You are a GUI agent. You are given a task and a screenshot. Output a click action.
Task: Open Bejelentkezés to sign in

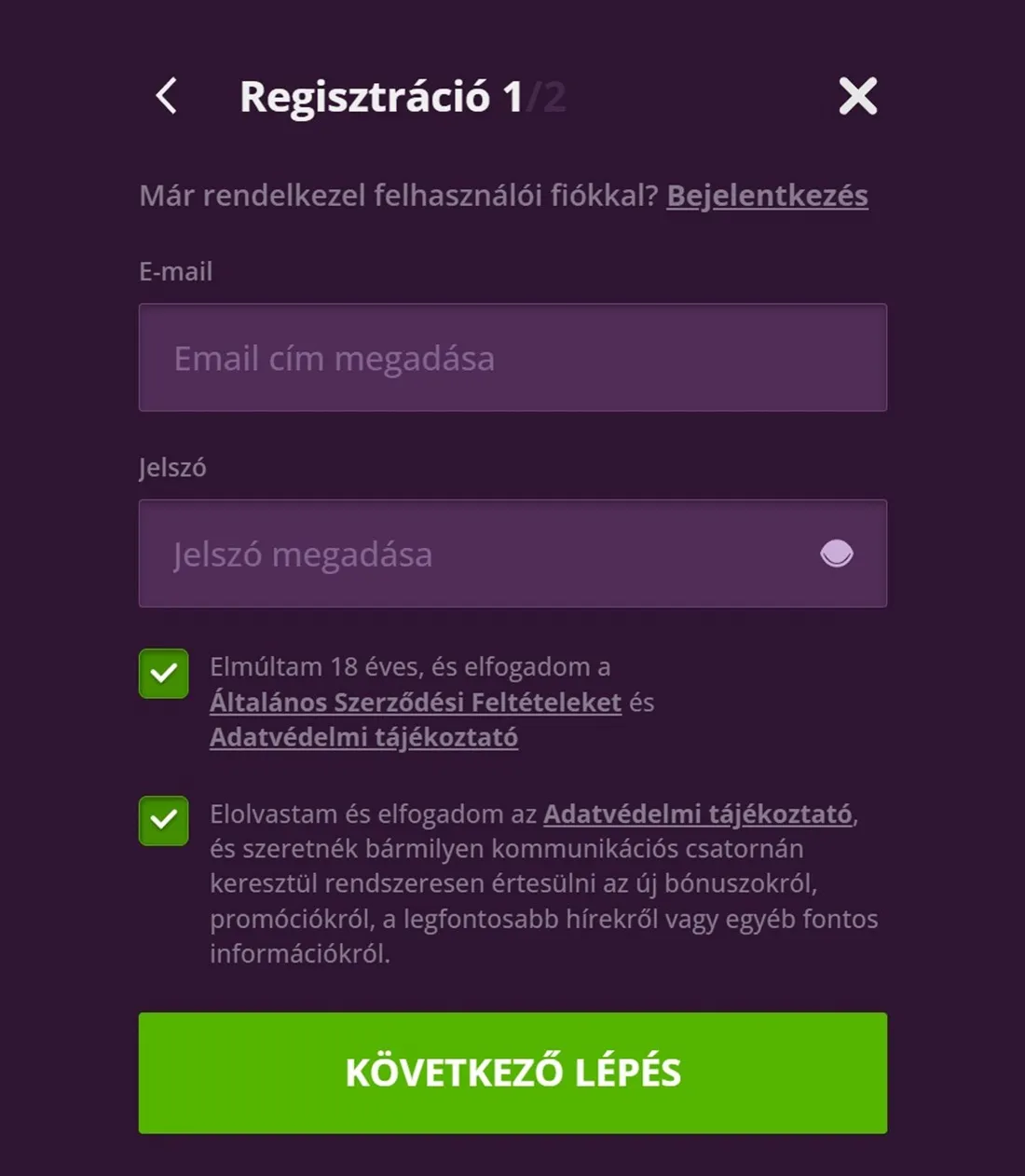pos(767,196)
